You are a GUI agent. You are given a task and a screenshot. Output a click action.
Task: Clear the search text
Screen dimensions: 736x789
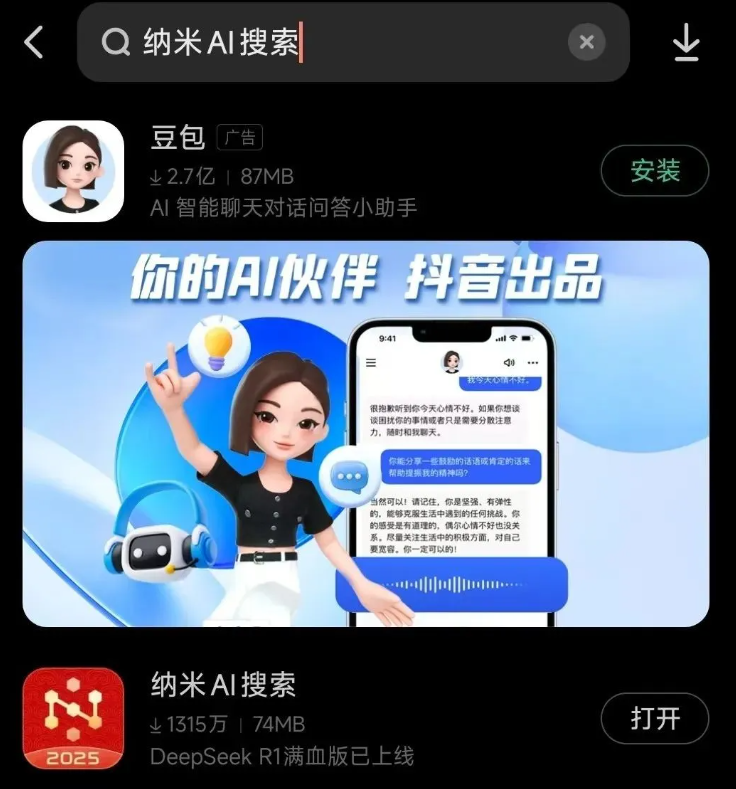(587, 43)
